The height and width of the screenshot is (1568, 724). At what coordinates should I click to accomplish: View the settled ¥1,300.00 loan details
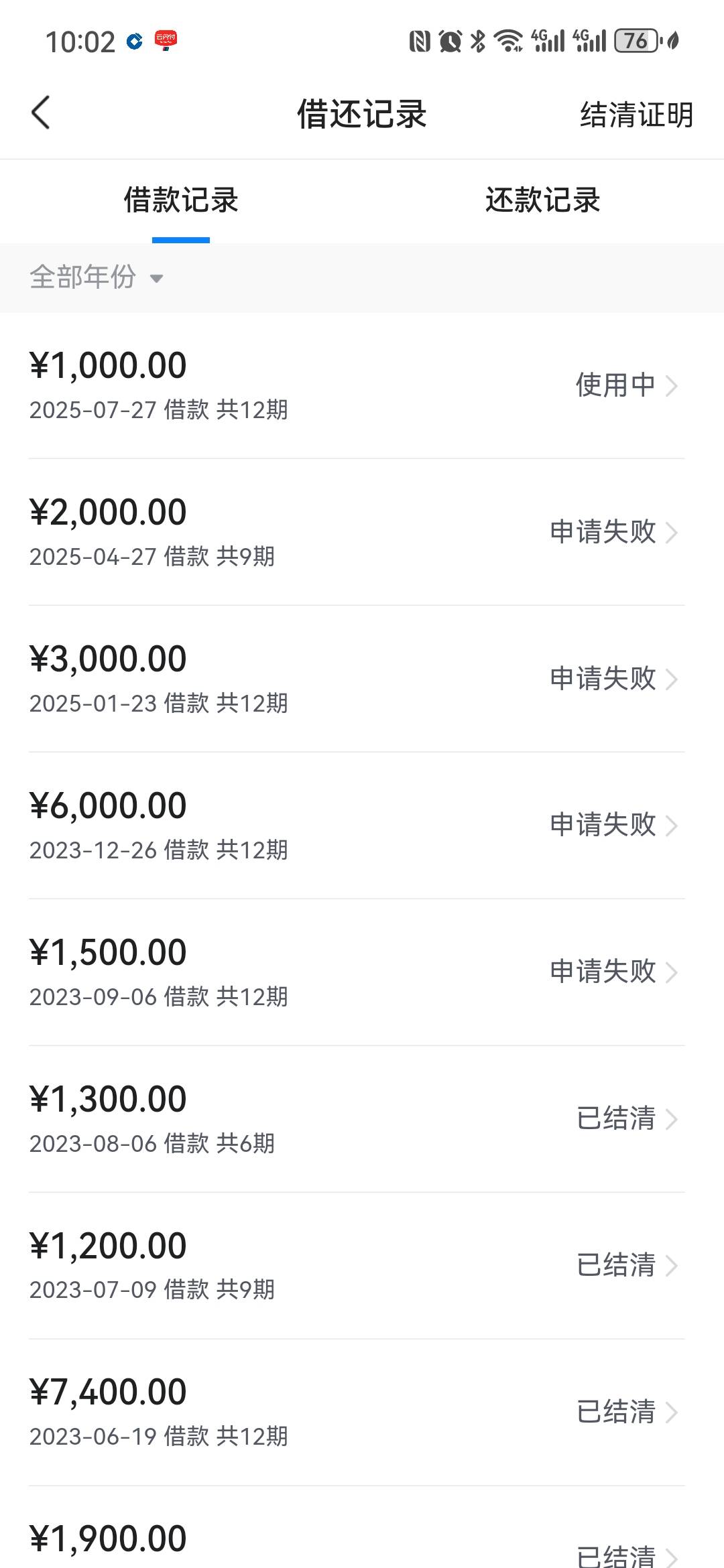point(362,1120)
